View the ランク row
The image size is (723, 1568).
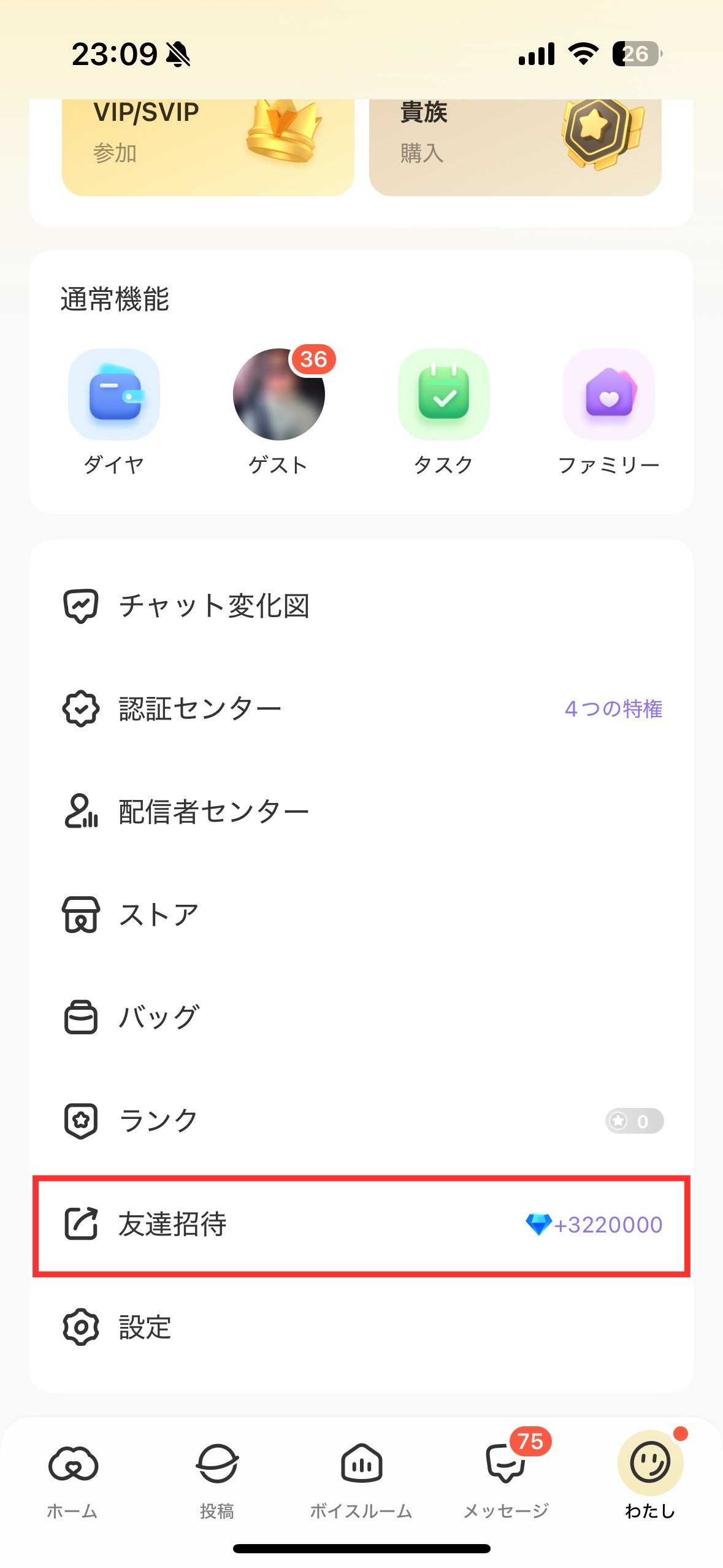pos(361,1120)
